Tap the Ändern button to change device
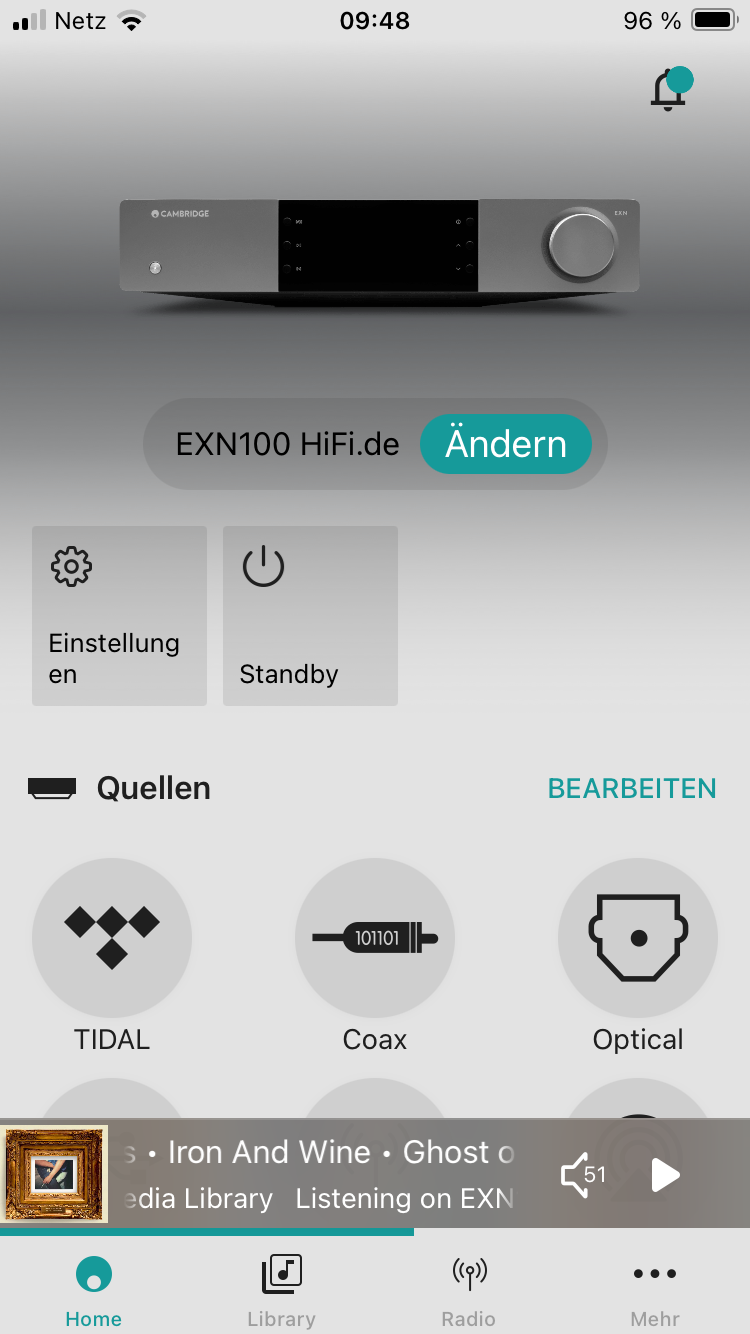750x1334 pixels. point(506,444)
